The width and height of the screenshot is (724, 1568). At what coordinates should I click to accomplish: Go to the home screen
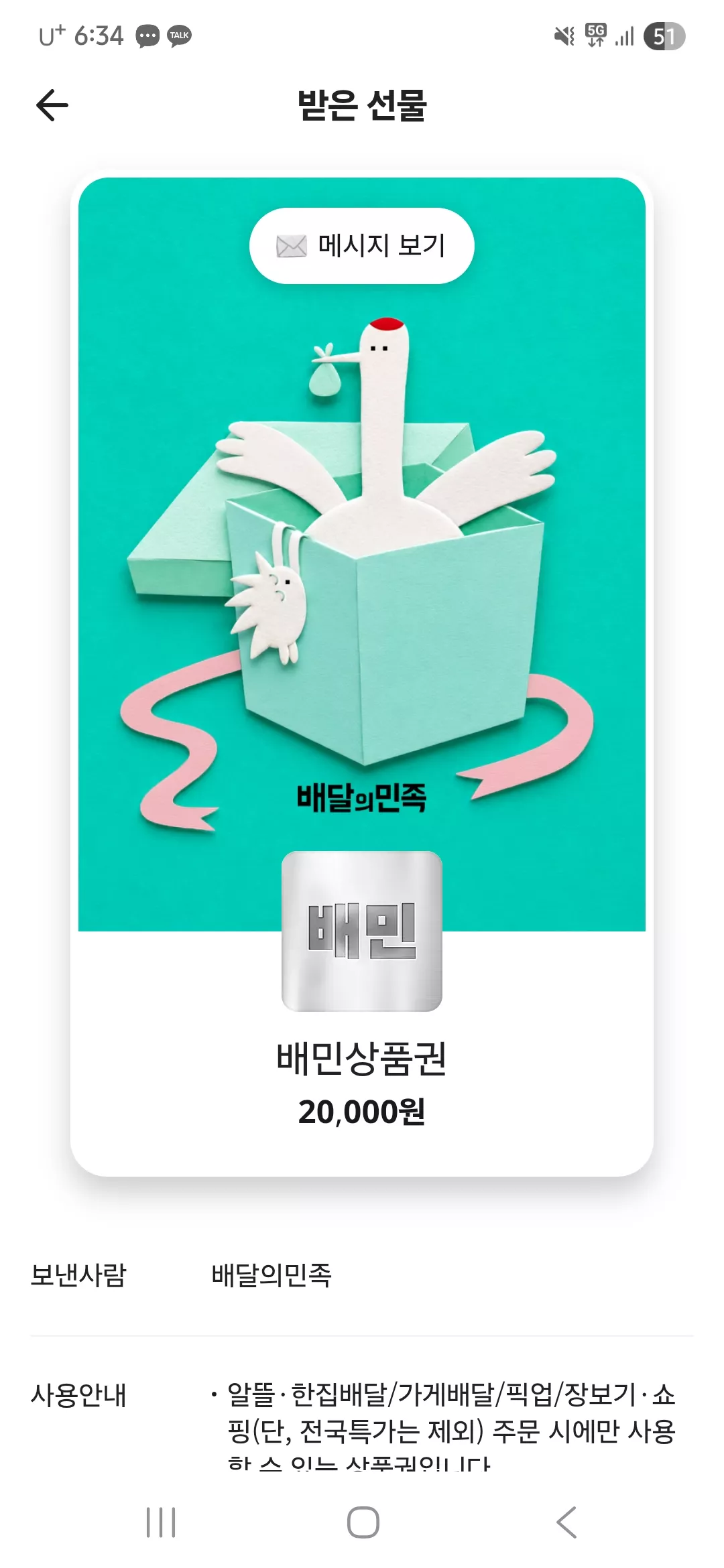coord(363,1522)
